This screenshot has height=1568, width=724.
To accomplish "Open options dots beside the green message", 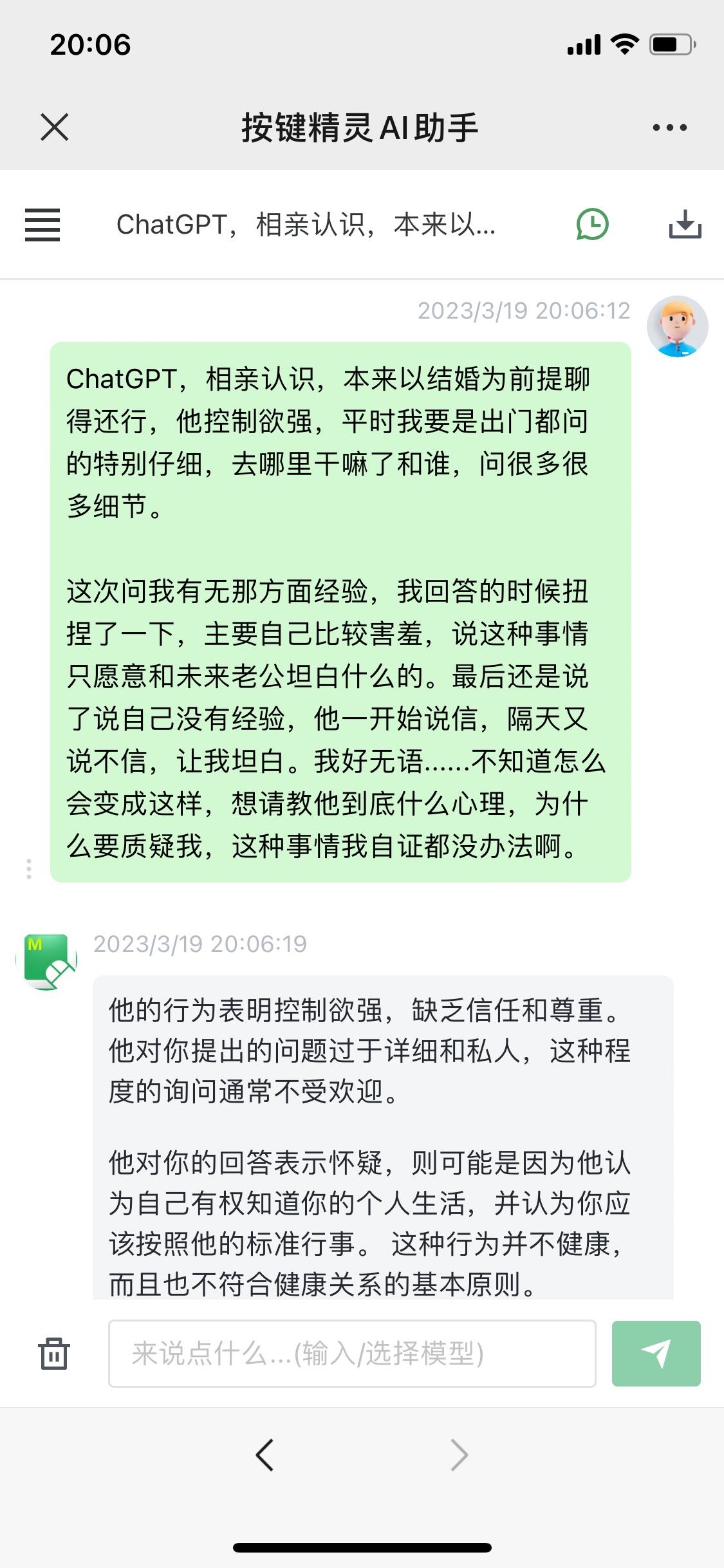I will pyautogui.click(x=29, y=868).
